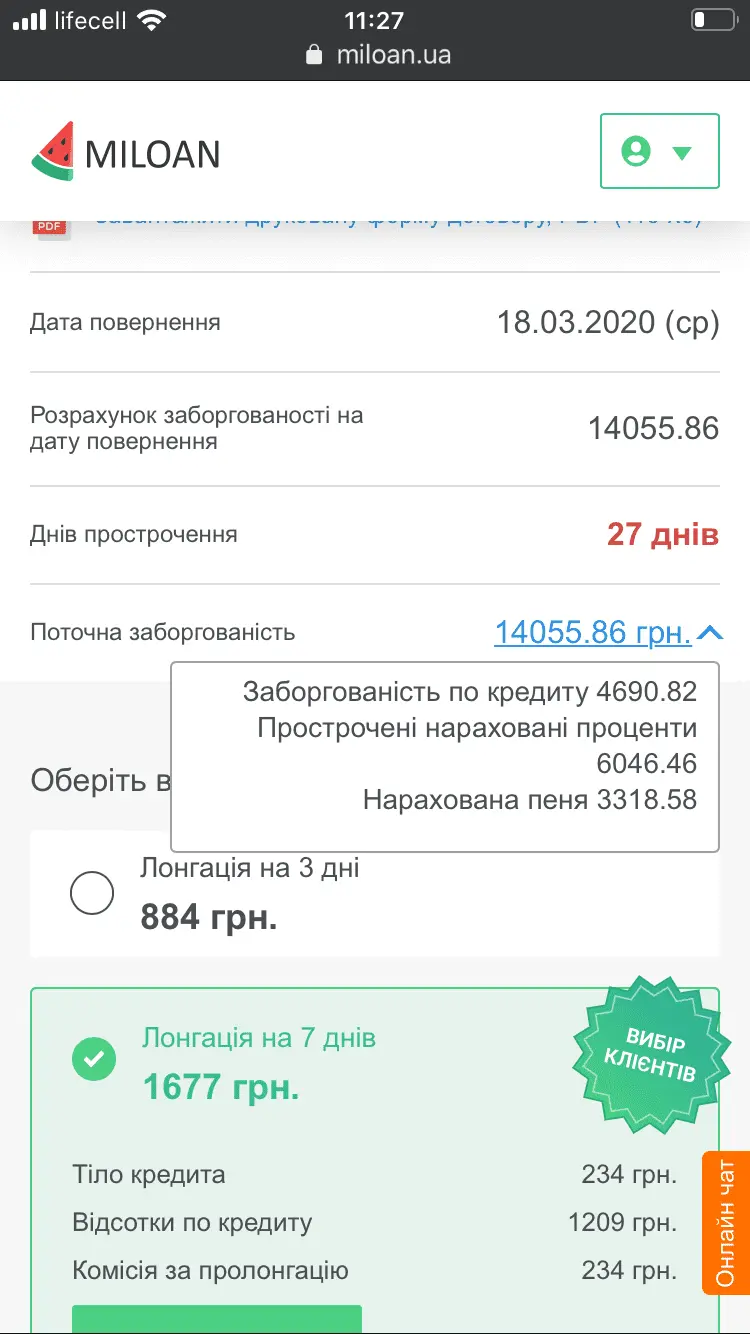Tap the battery icon in status bar
The height and width of the screenshot is (1334, 750).
click(x=712, y=18)
